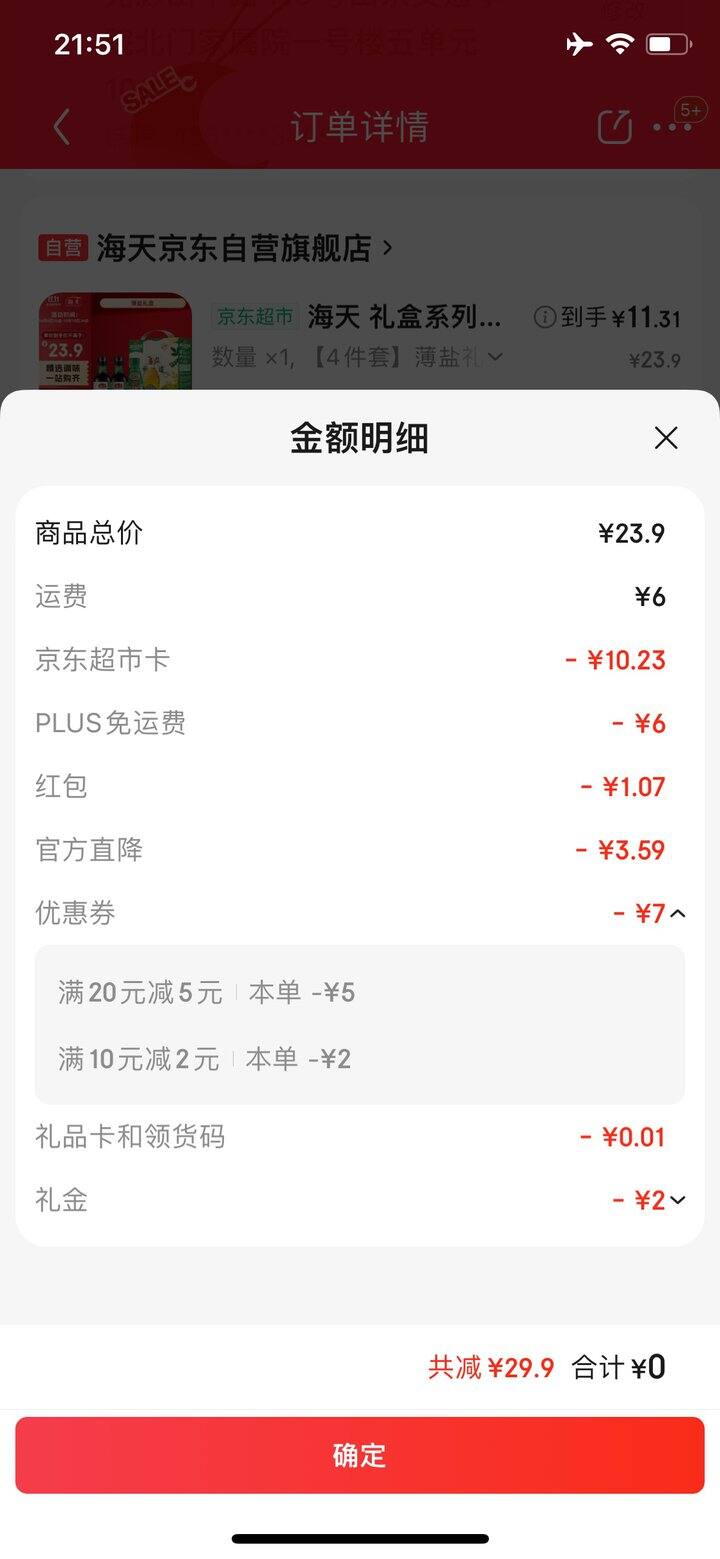This screenshot has height=1559, width=720.
Task: Expand the 礼金 discount details
Action: click(x=678, y=1200)
